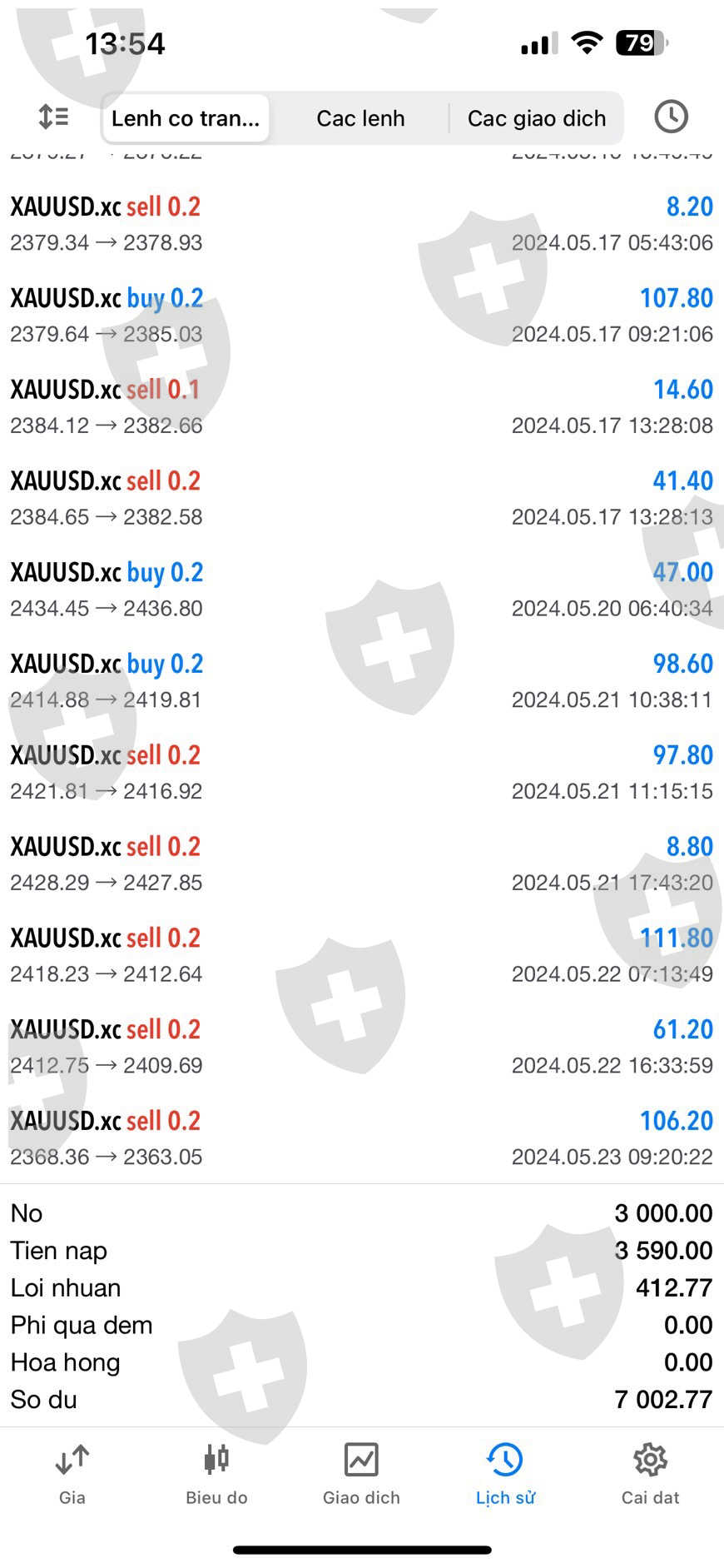Image resolution: width=724 pixels, height=1568 pixels.
Task: Switch to the Cac lenh segment
Action: (x=360, y=118)
